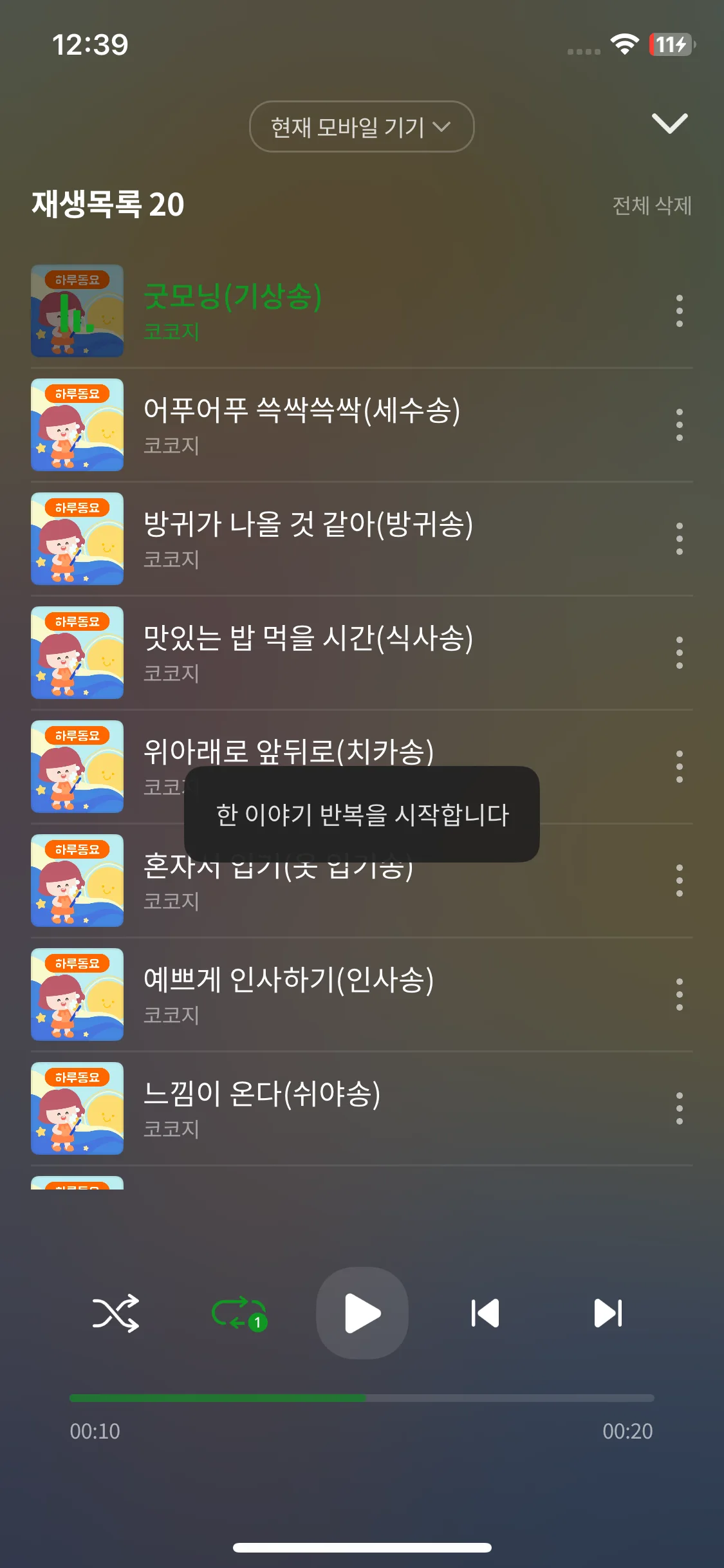Image resolution: width=724 pixels, height=1568 pixels.
Task: Change the repeat-one mode
Action: tap(239, 1313)
